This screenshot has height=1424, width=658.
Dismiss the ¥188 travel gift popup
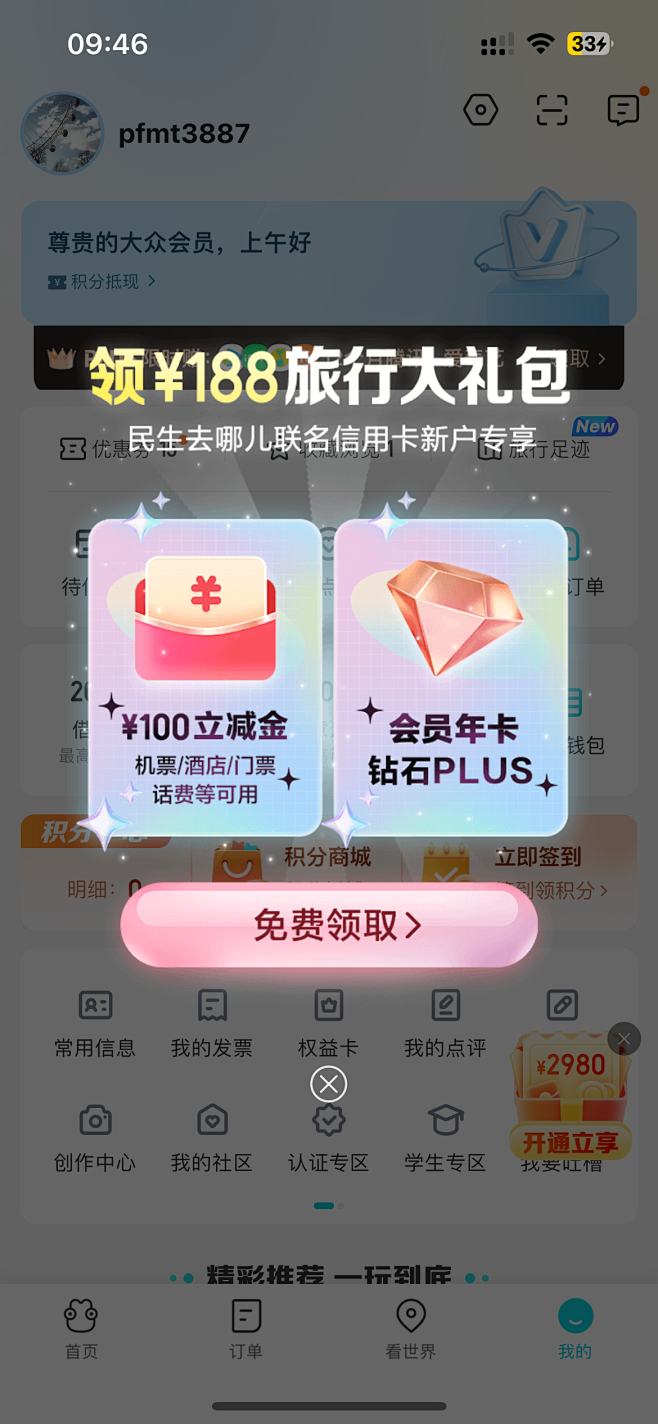pyautogui.click(x=328, y=1083)
